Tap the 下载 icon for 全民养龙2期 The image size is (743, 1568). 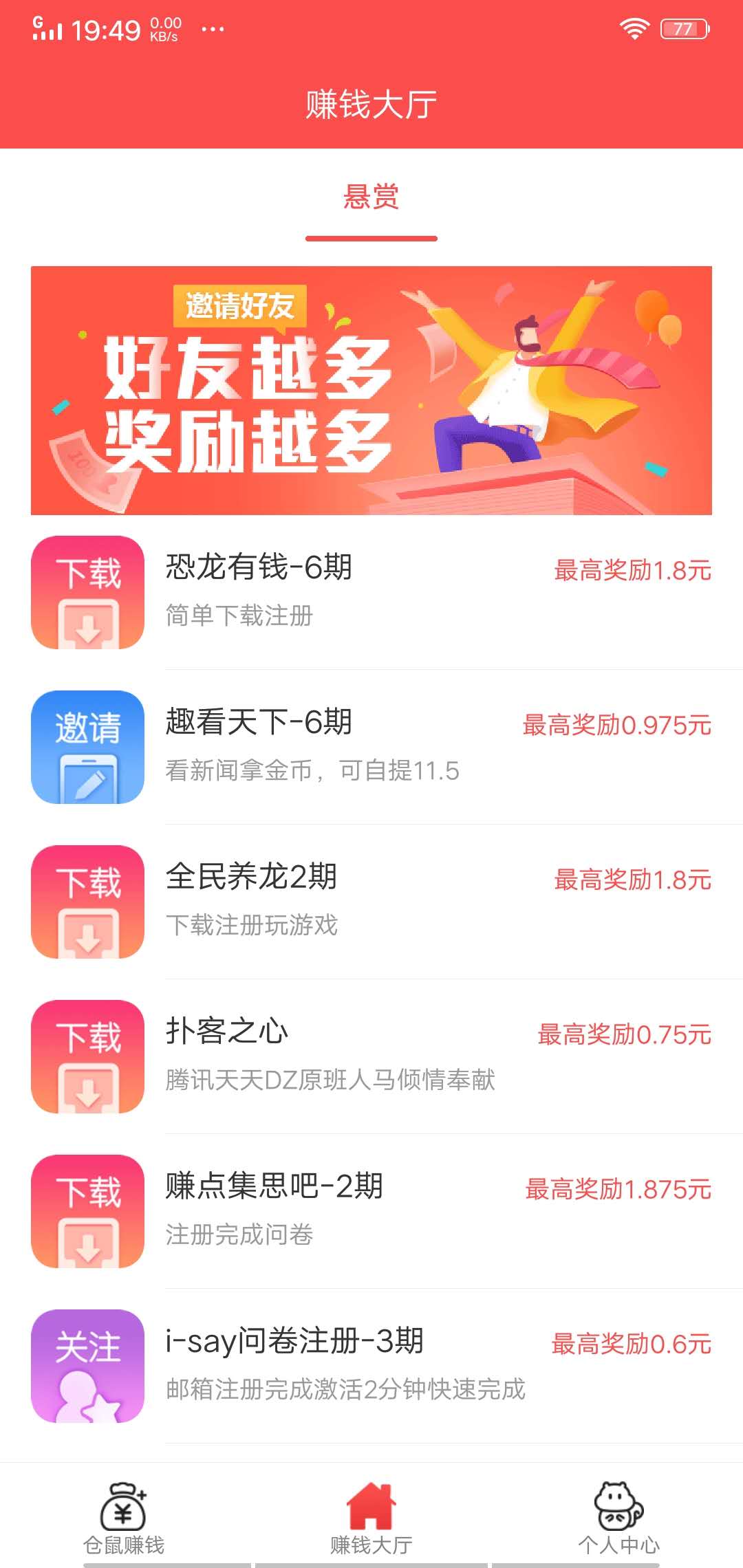click(87, 904)
